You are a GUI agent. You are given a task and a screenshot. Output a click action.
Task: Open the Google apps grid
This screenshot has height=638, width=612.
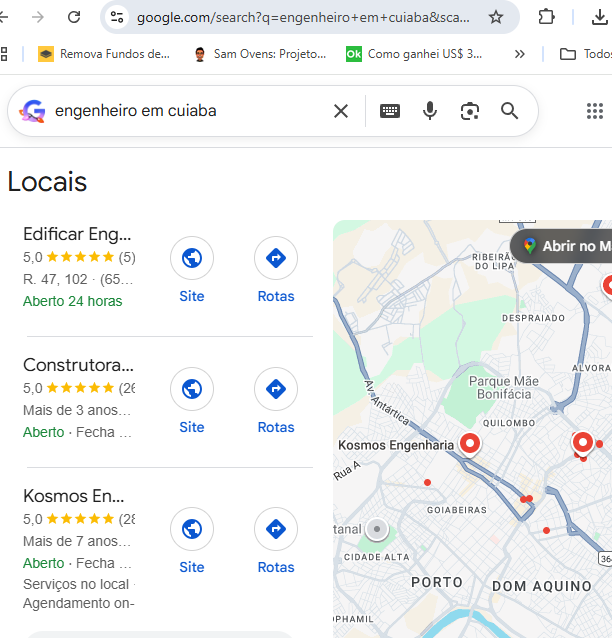[595, 111]
